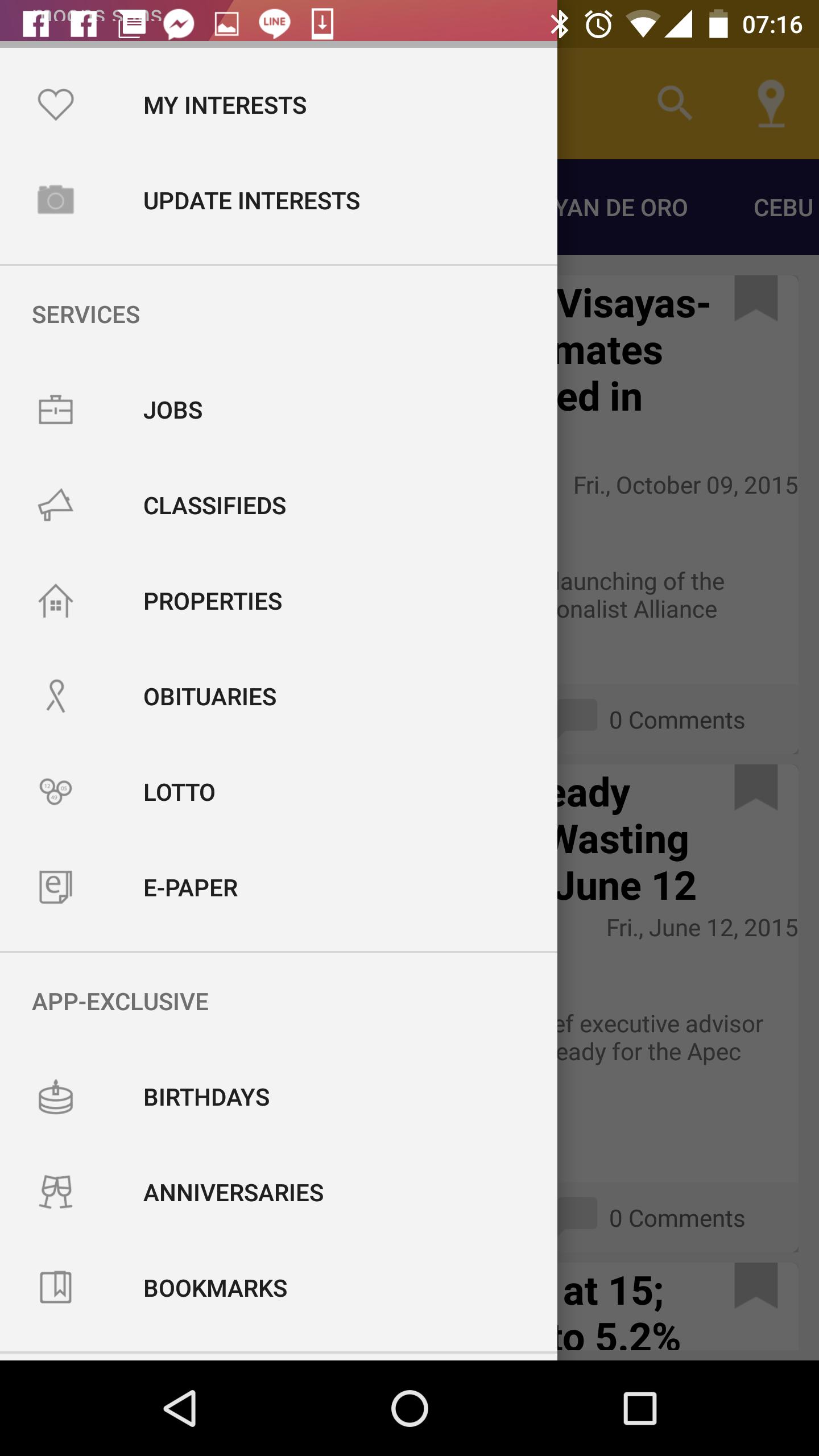819x1456 pixels.
Task: Open the E-Paper
Action: pyautogui.click(x=190, y=888)
